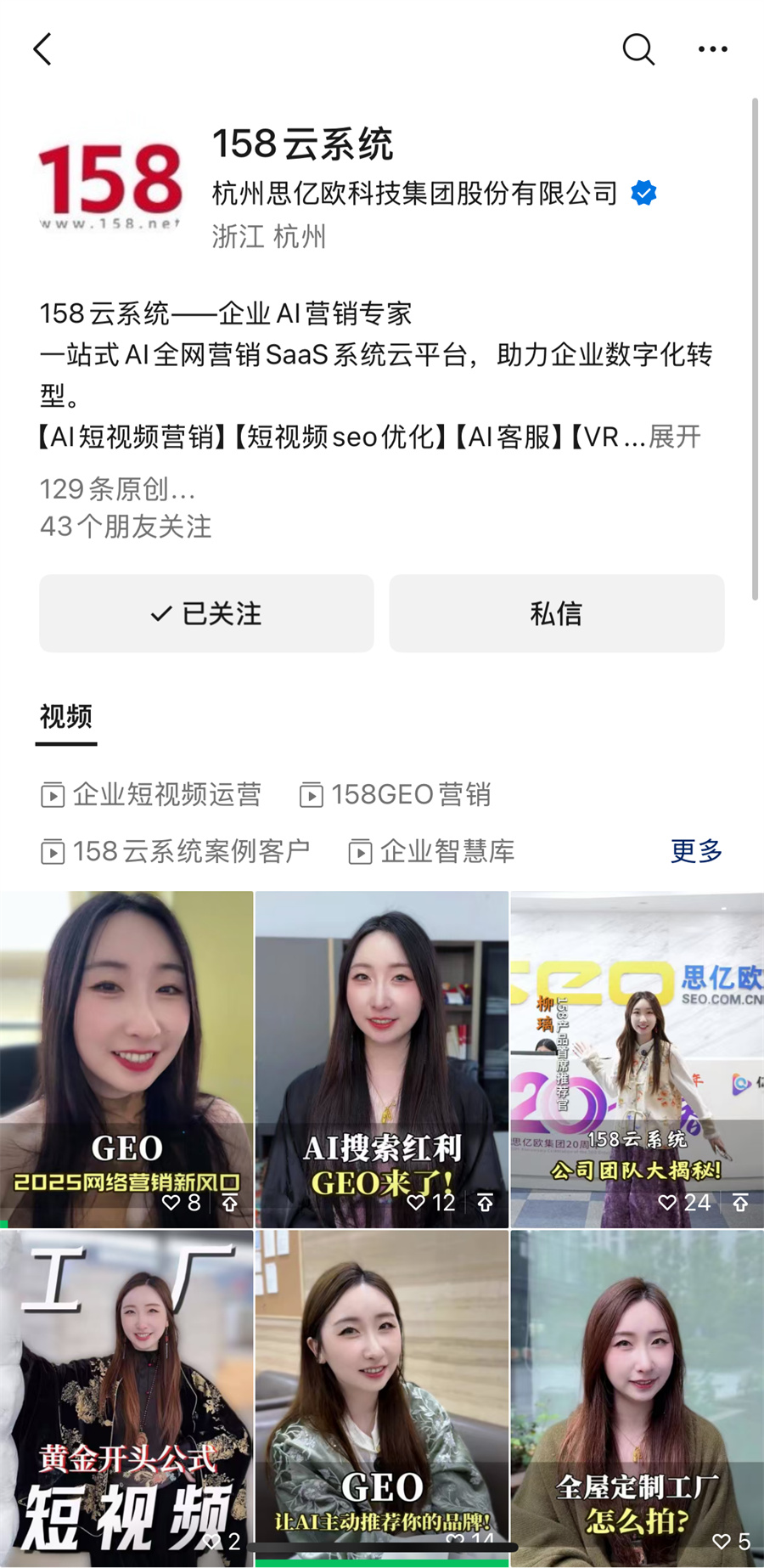Open 更多 to show more collections
The width and height of the screenshot is (764, 1568).
click(x=696, y=851)
